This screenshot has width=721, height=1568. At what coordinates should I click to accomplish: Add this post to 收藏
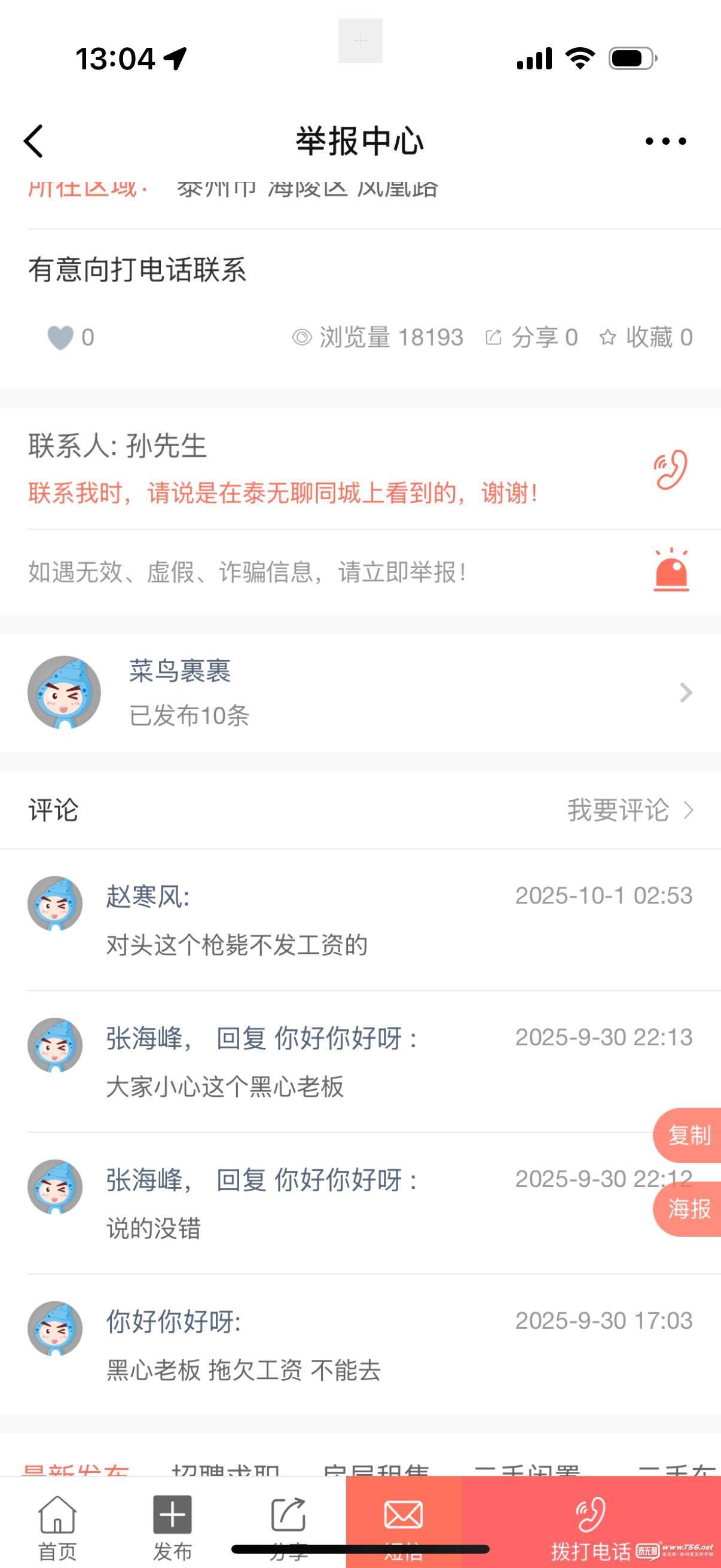point(646,337)
